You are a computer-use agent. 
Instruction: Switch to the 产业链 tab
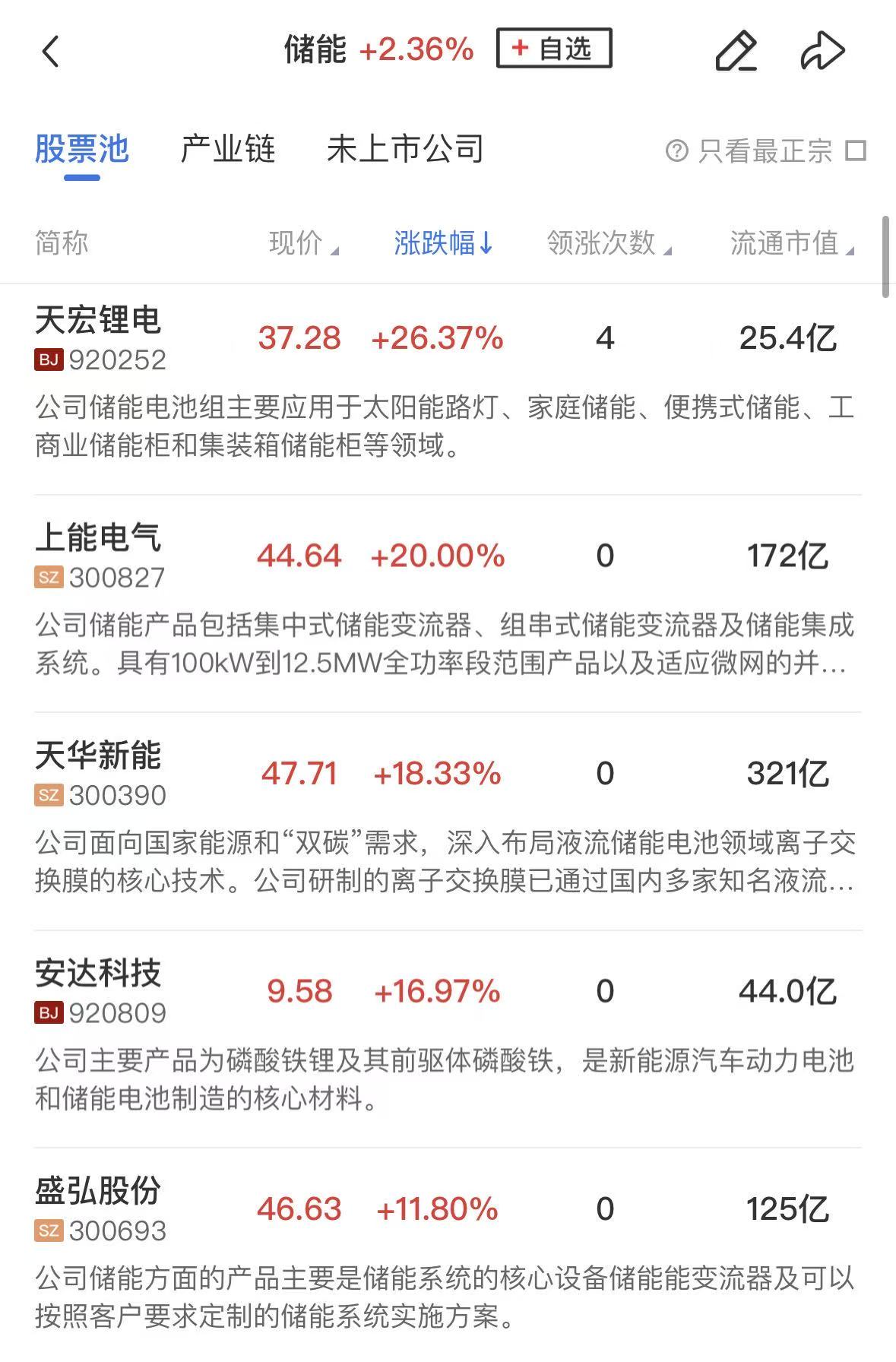tap(228, 149)
